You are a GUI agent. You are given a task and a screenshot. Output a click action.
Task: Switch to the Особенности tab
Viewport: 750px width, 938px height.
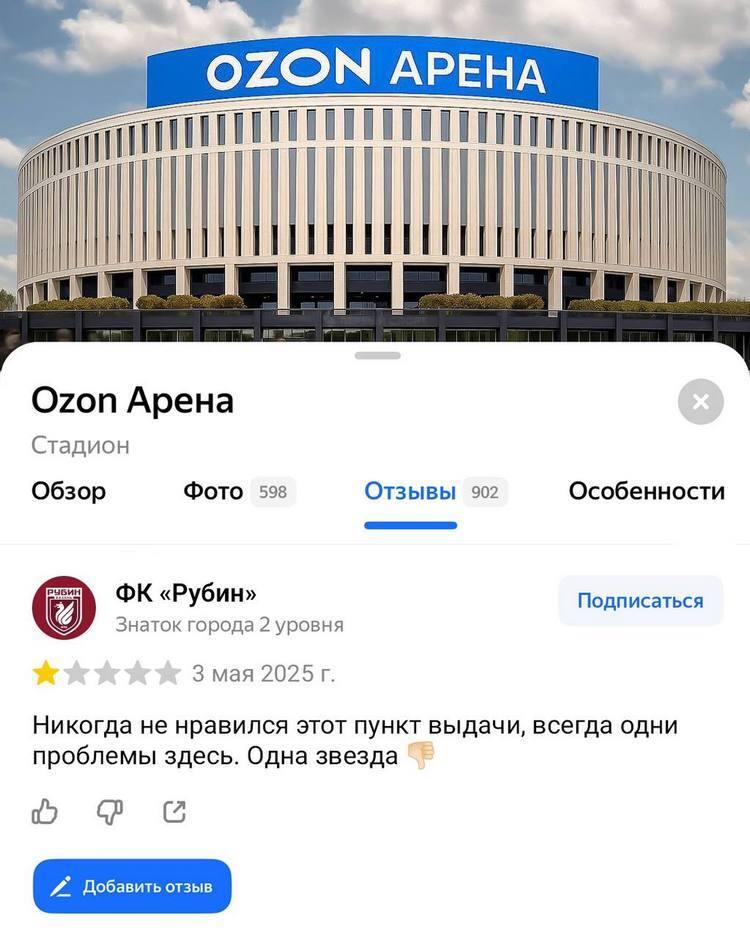(646, 491)
